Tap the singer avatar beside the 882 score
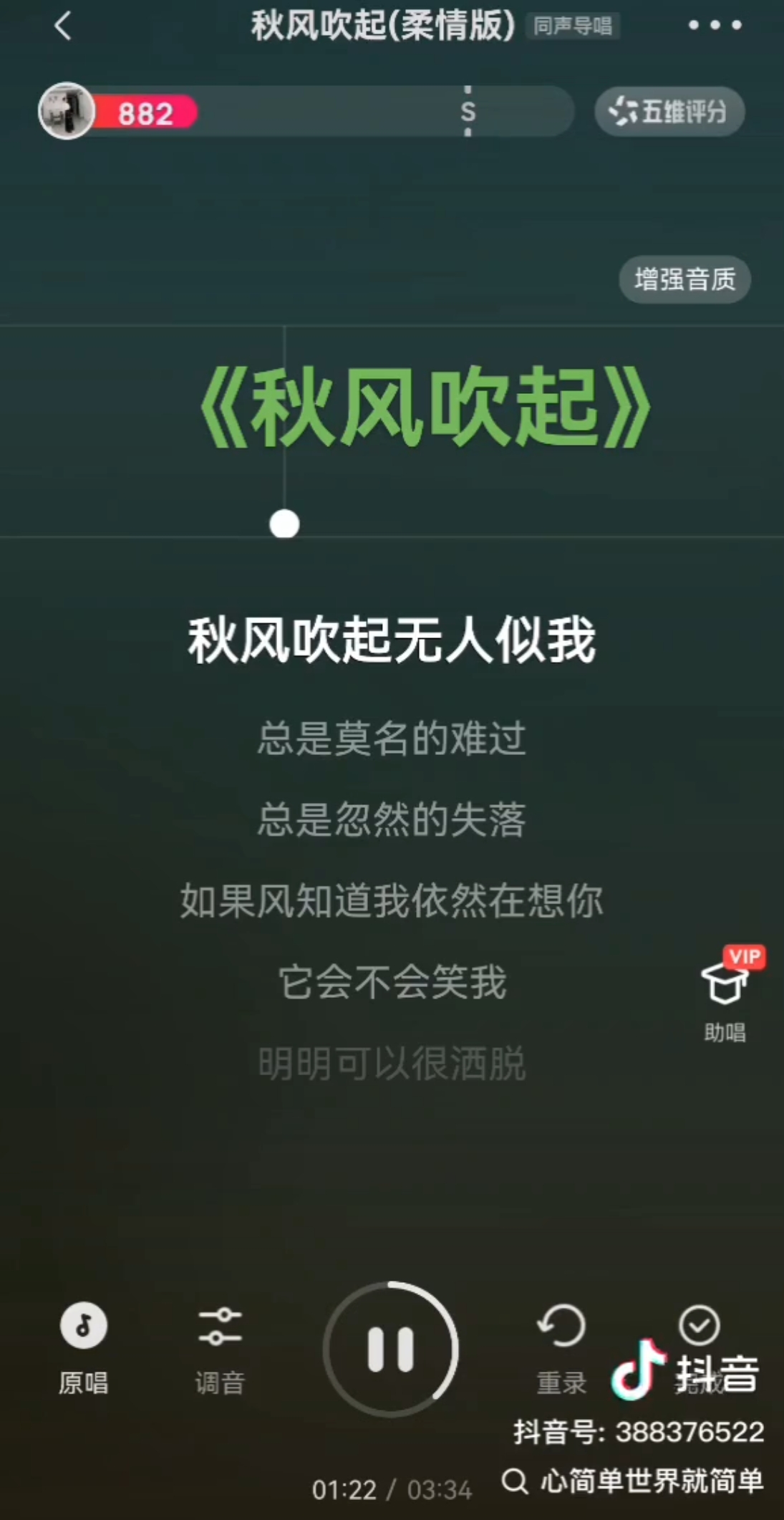The height and width of the screenshot is (1520, 784). click(x=67, y=111)
